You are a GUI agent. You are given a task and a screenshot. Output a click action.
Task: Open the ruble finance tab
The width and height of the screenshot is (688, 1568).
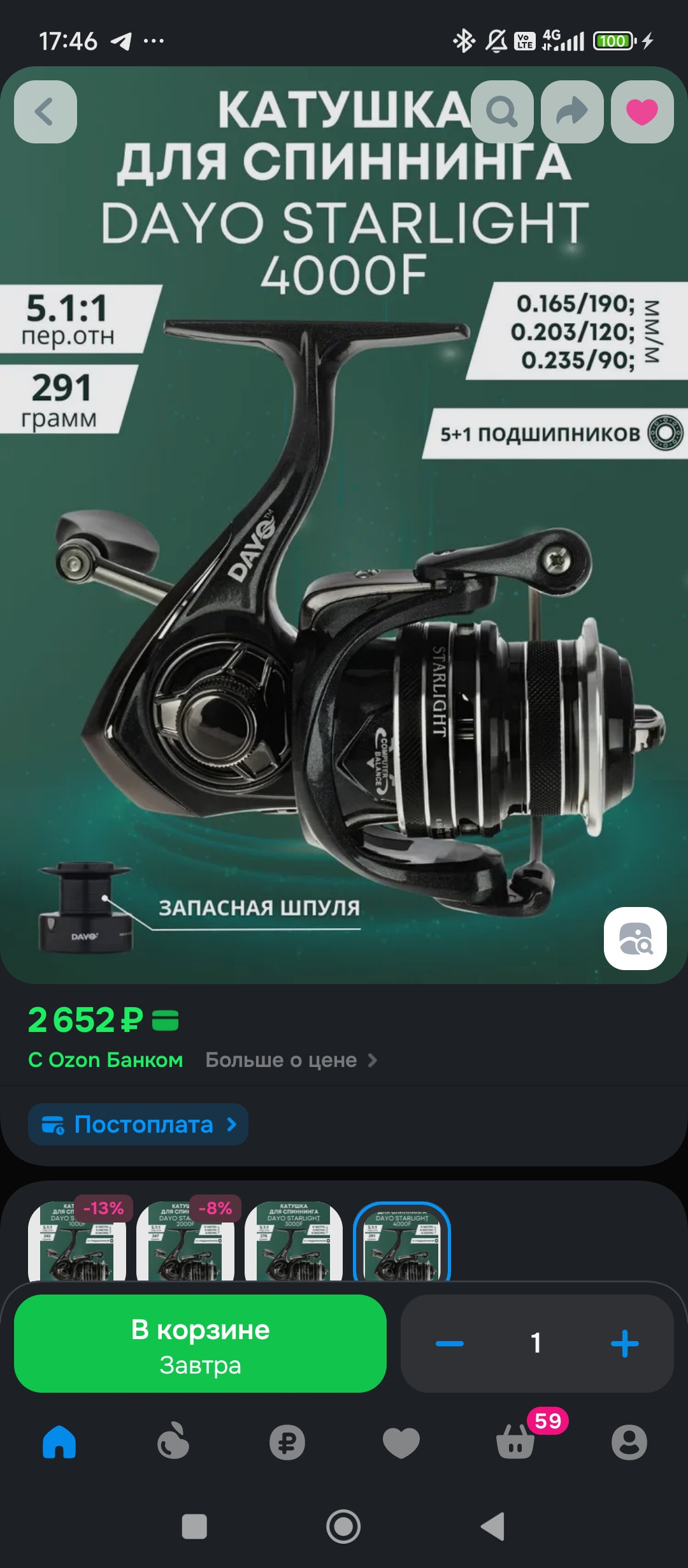287,1442
